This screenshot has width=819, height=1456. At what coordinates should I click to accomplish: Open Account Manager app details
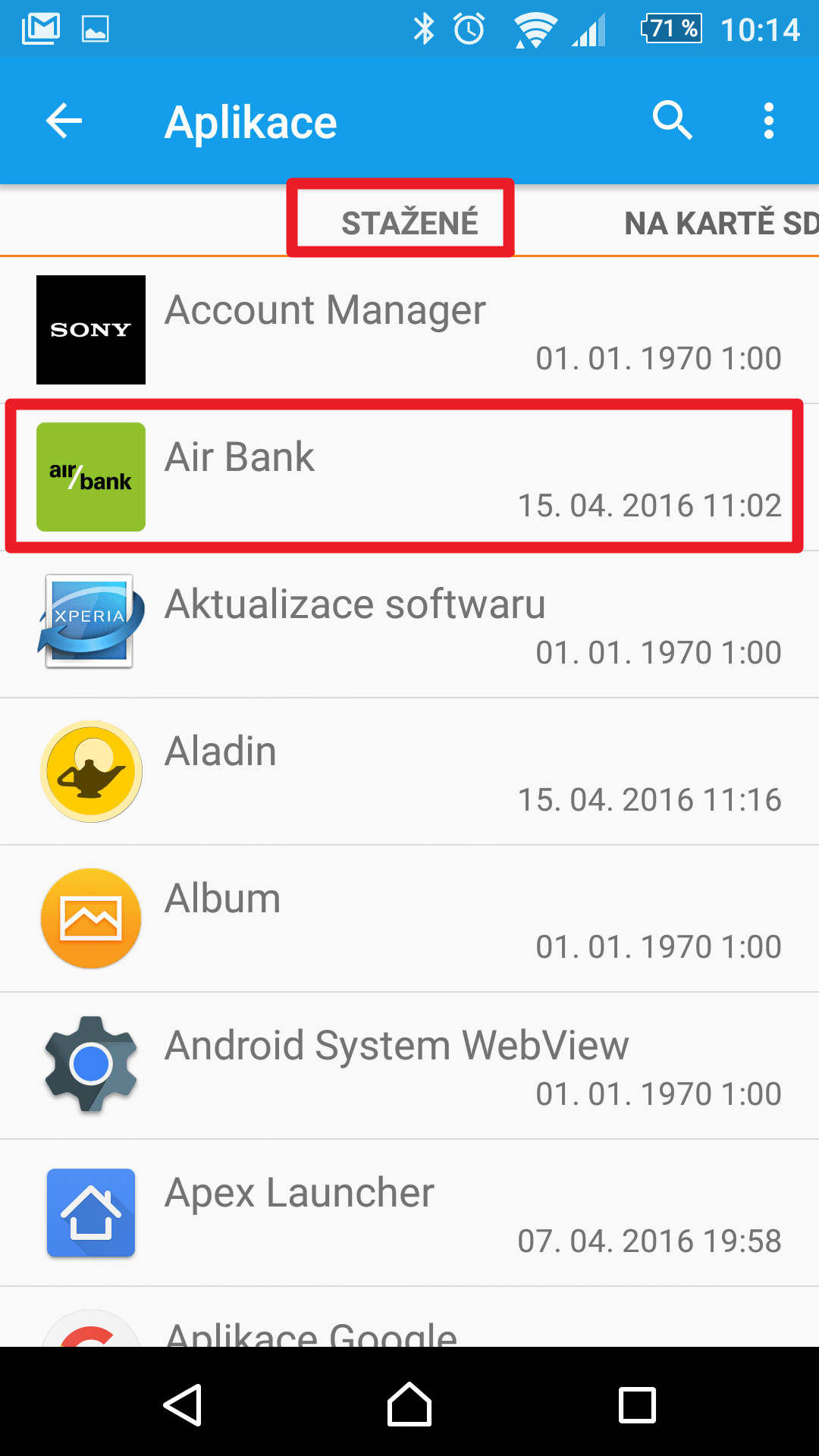pyautogui.click(x=409, y=330)
